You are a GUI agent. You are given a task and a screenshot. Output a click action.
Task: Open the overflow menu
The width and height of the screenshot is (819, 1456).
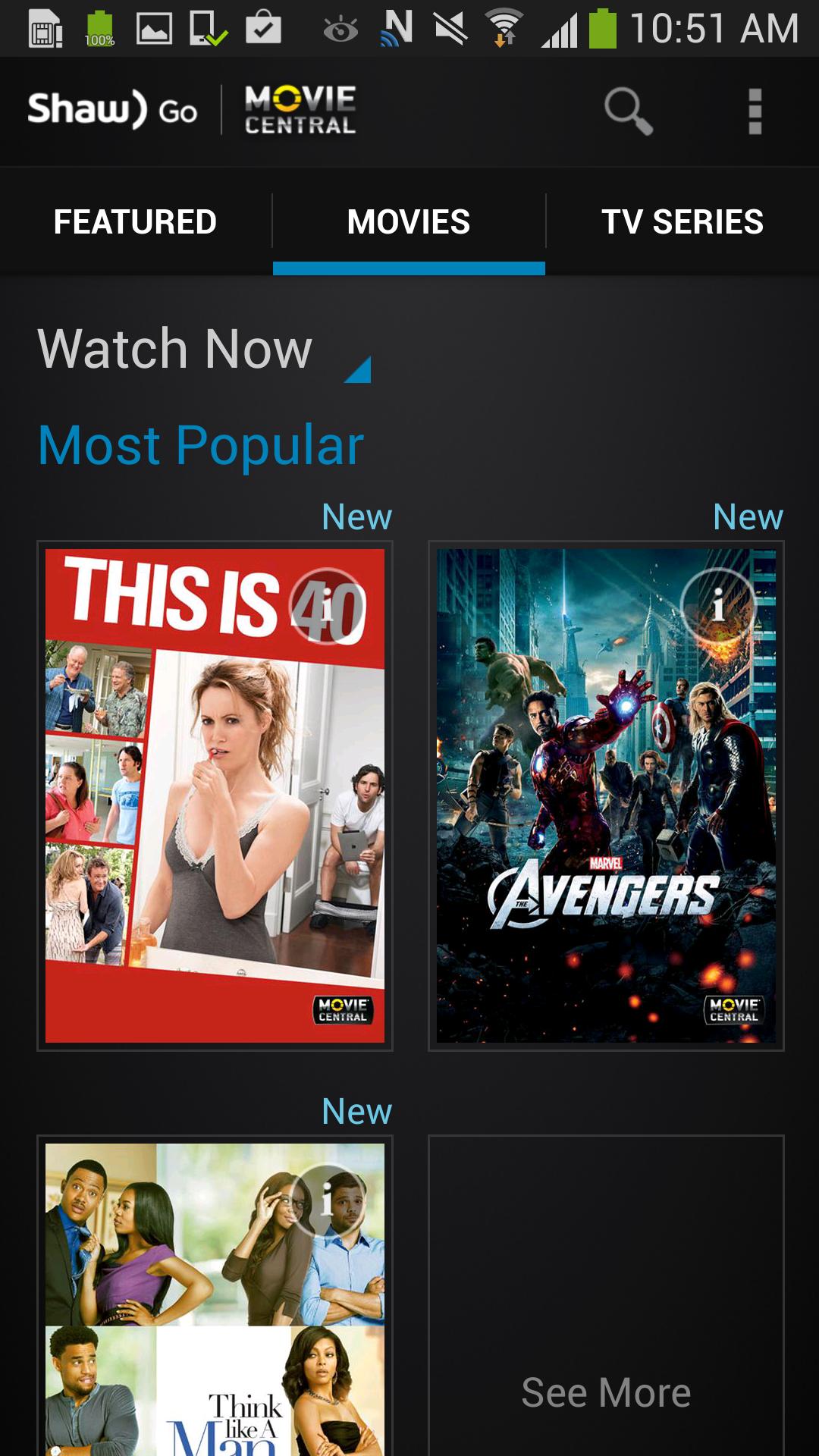[755, 111]
